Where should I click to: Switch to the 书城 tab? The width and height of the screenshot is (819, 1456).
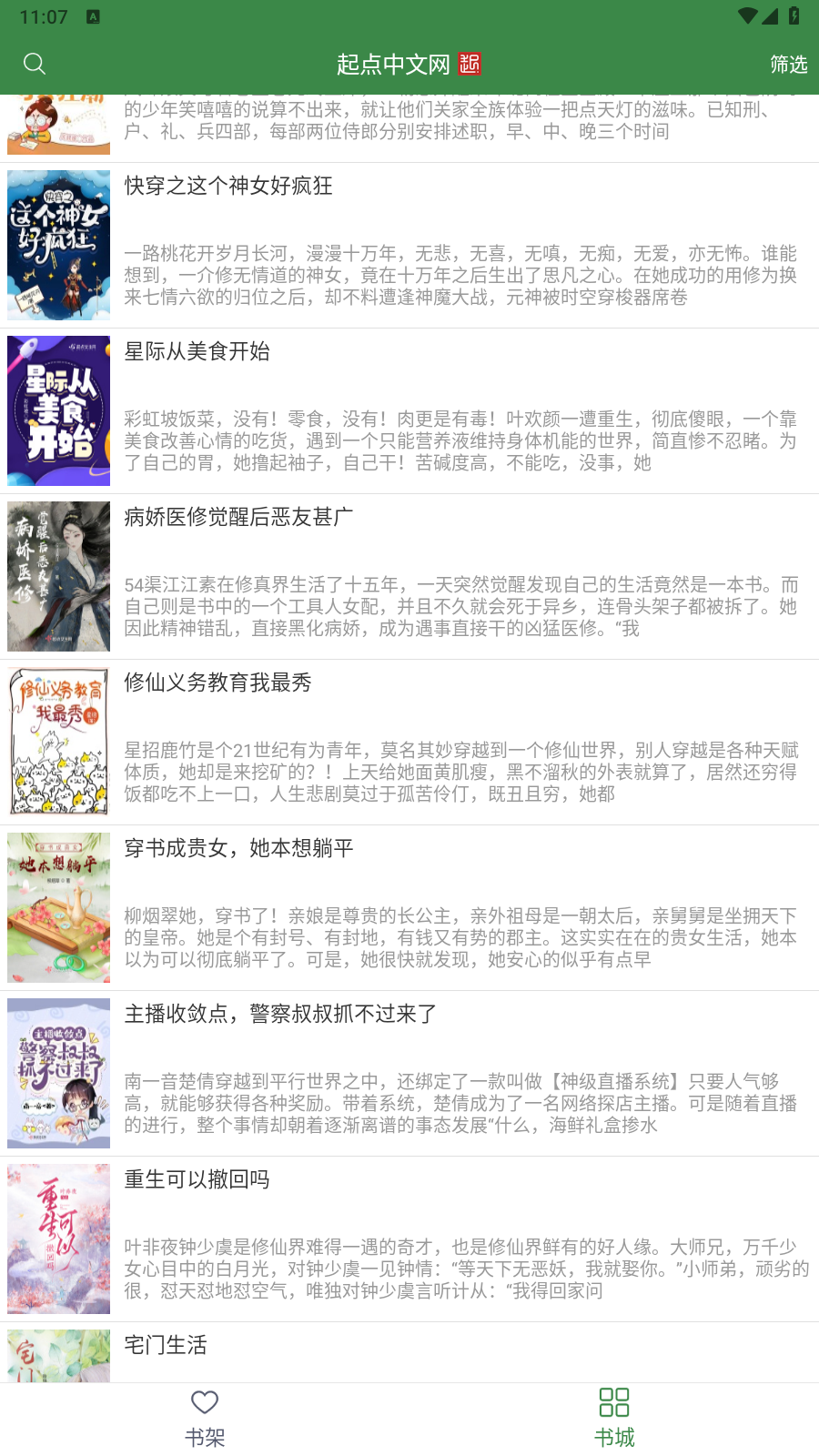click(x=614, y=1418)
